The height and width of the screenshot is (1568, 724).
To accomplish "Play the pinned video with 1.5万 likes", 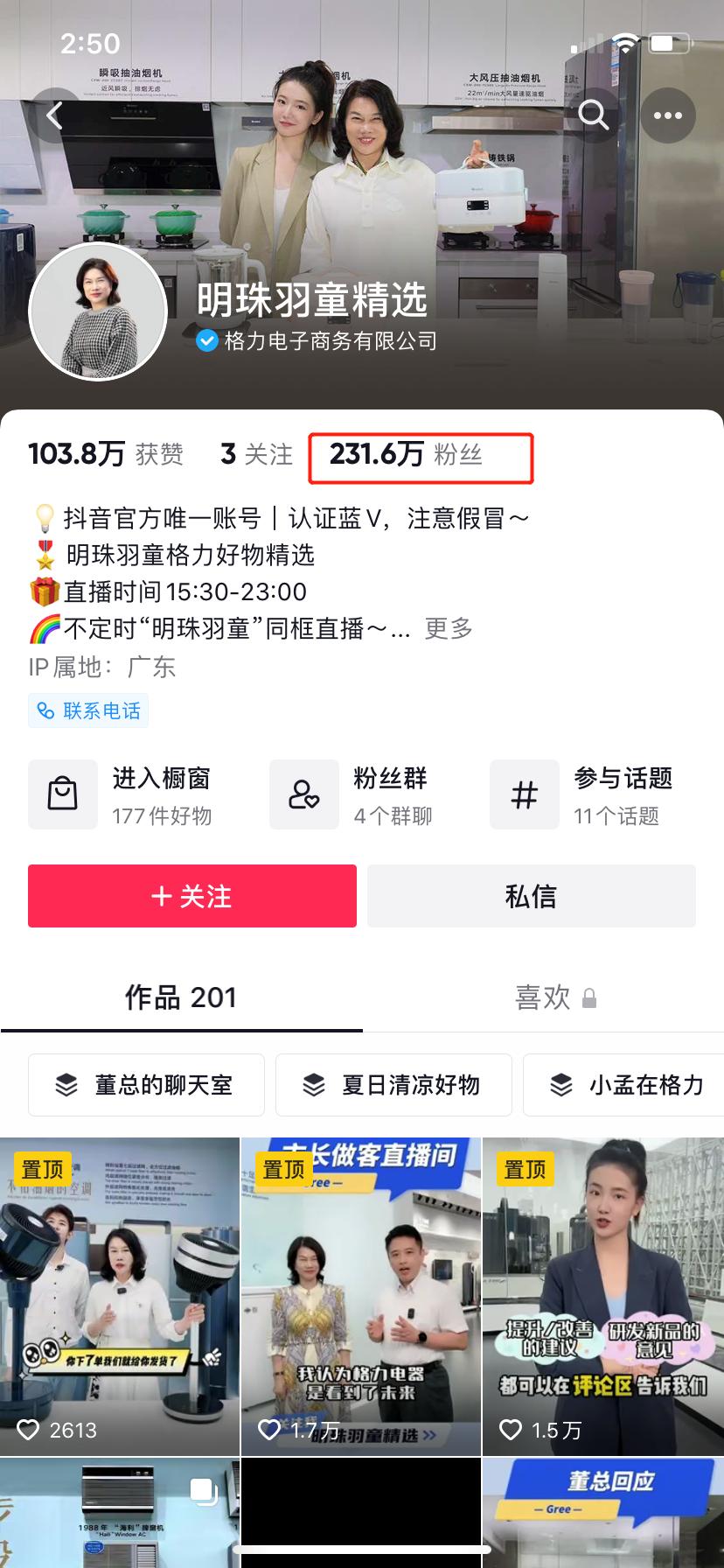I will tap(602, 1295).
